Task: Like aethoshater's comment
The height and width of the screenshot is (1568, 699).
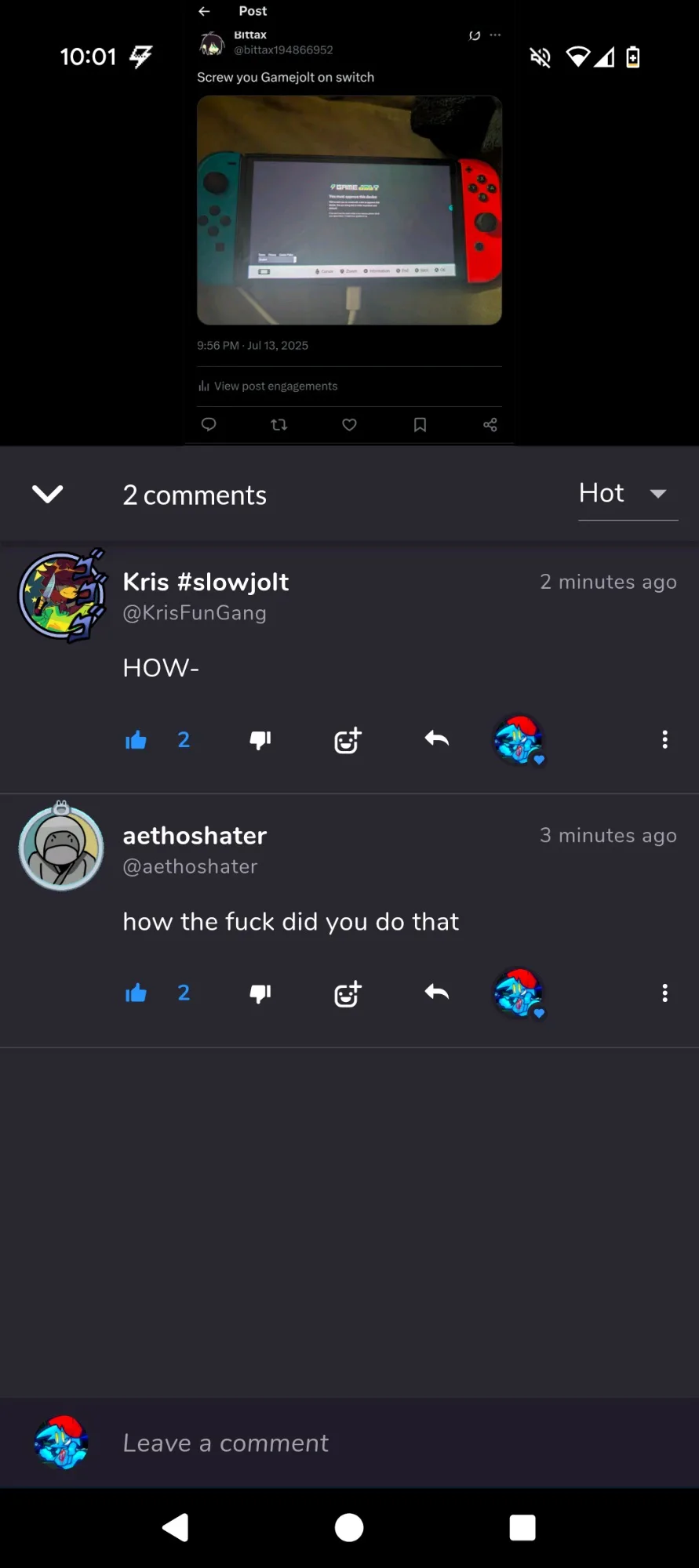Action: 136,993
